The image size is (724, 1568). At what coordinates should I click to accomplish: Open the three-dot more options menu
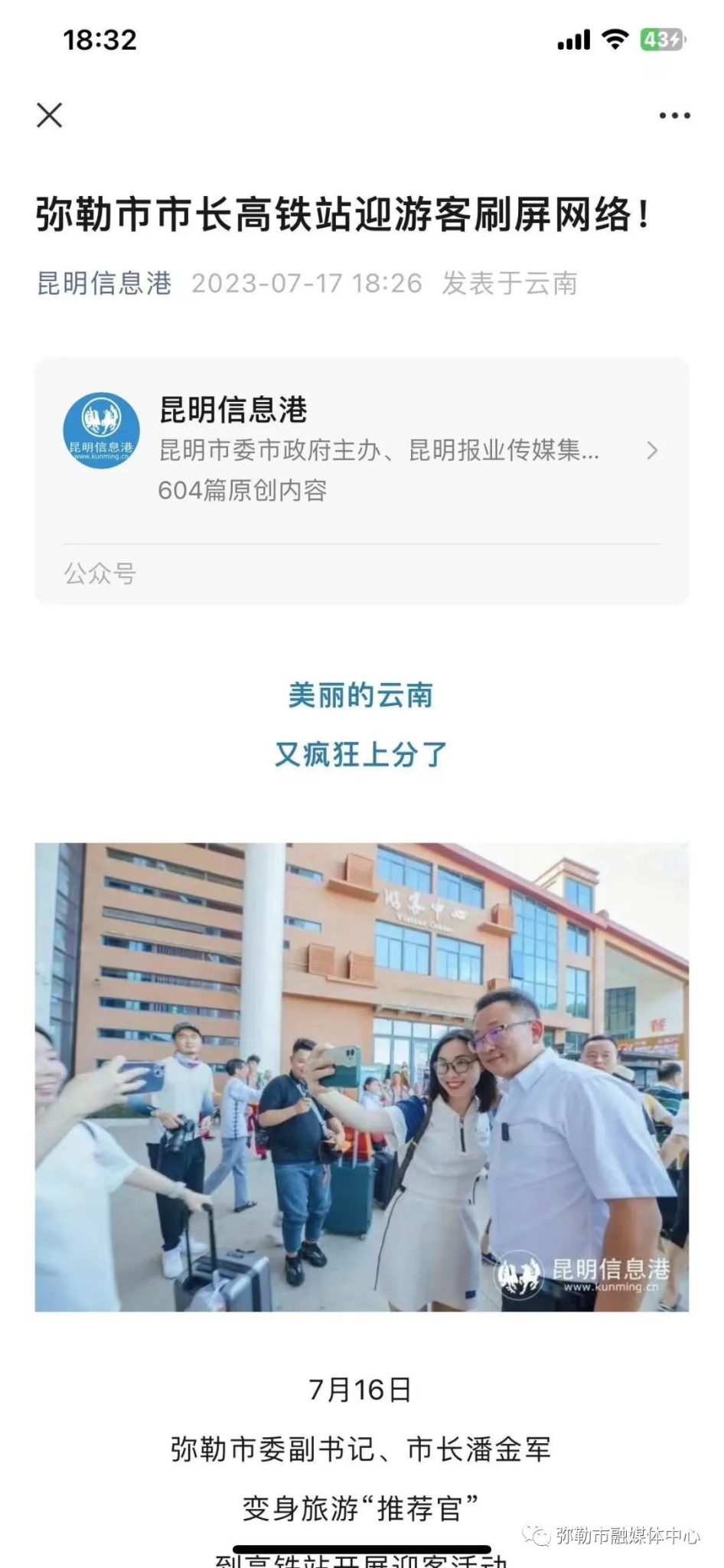(x=672, y=115)
